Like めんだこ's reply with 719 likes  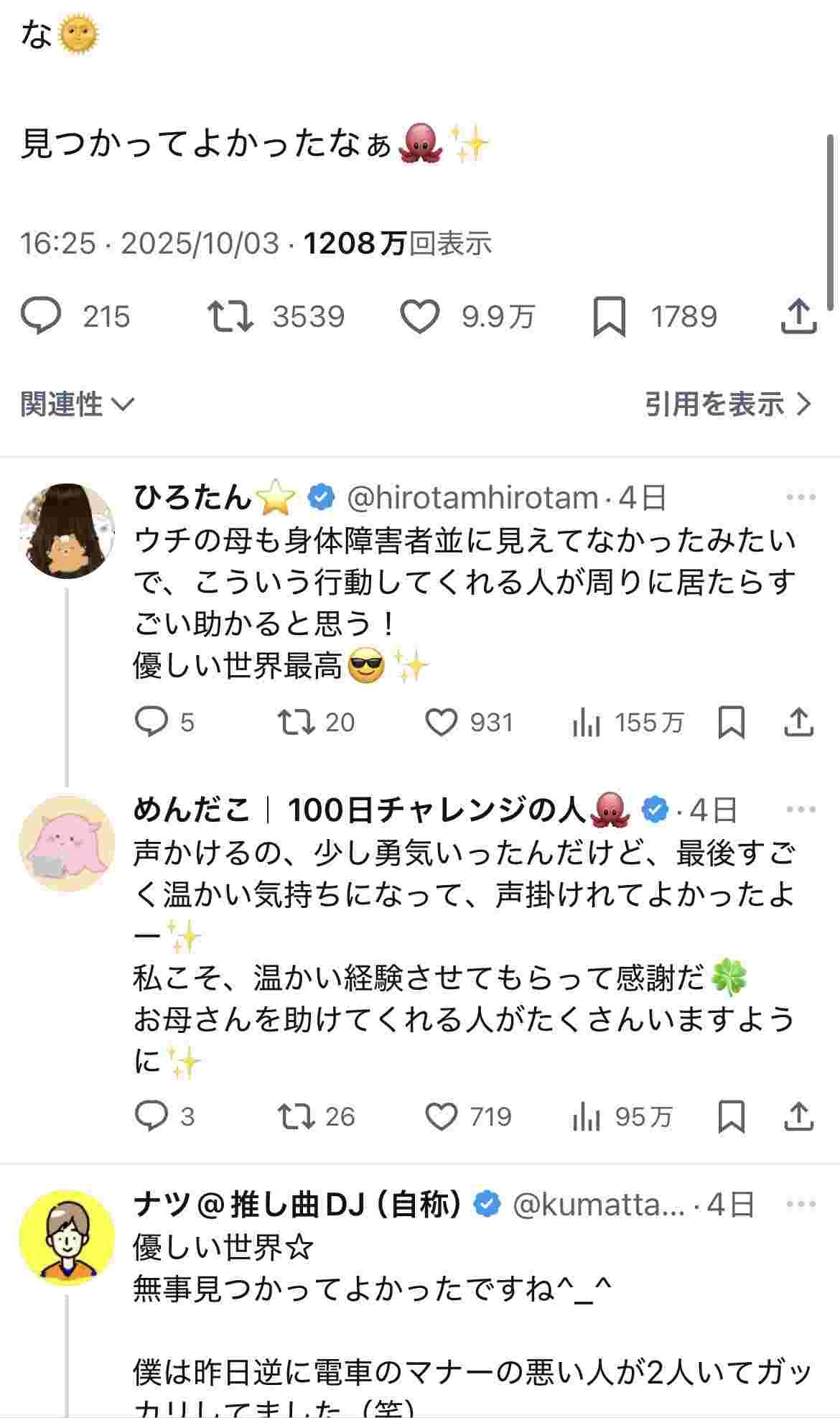click(442, 1117)
